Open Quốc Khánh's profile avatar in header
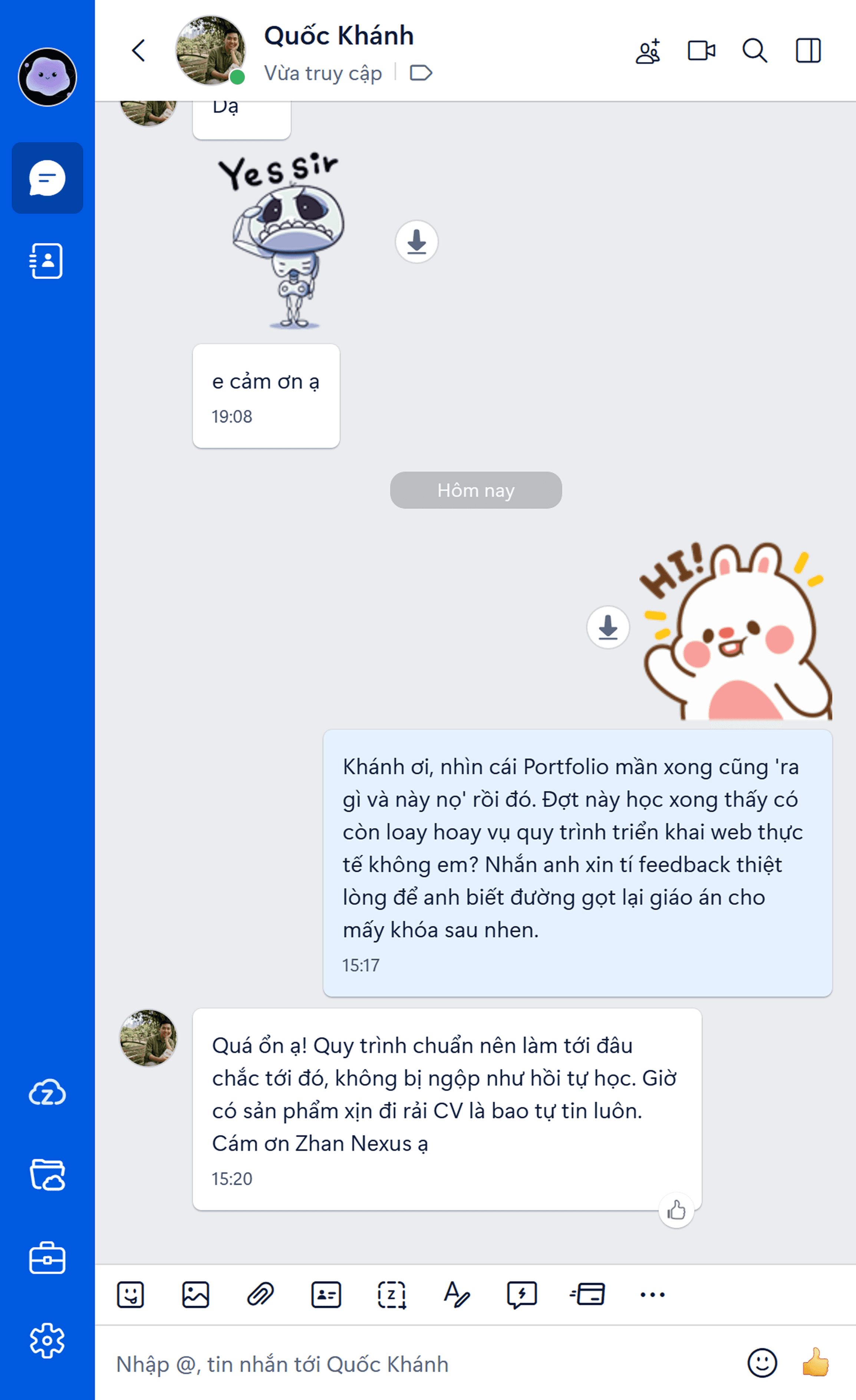The width and height of the screenshot is (856, 1400). coord(211,50)
